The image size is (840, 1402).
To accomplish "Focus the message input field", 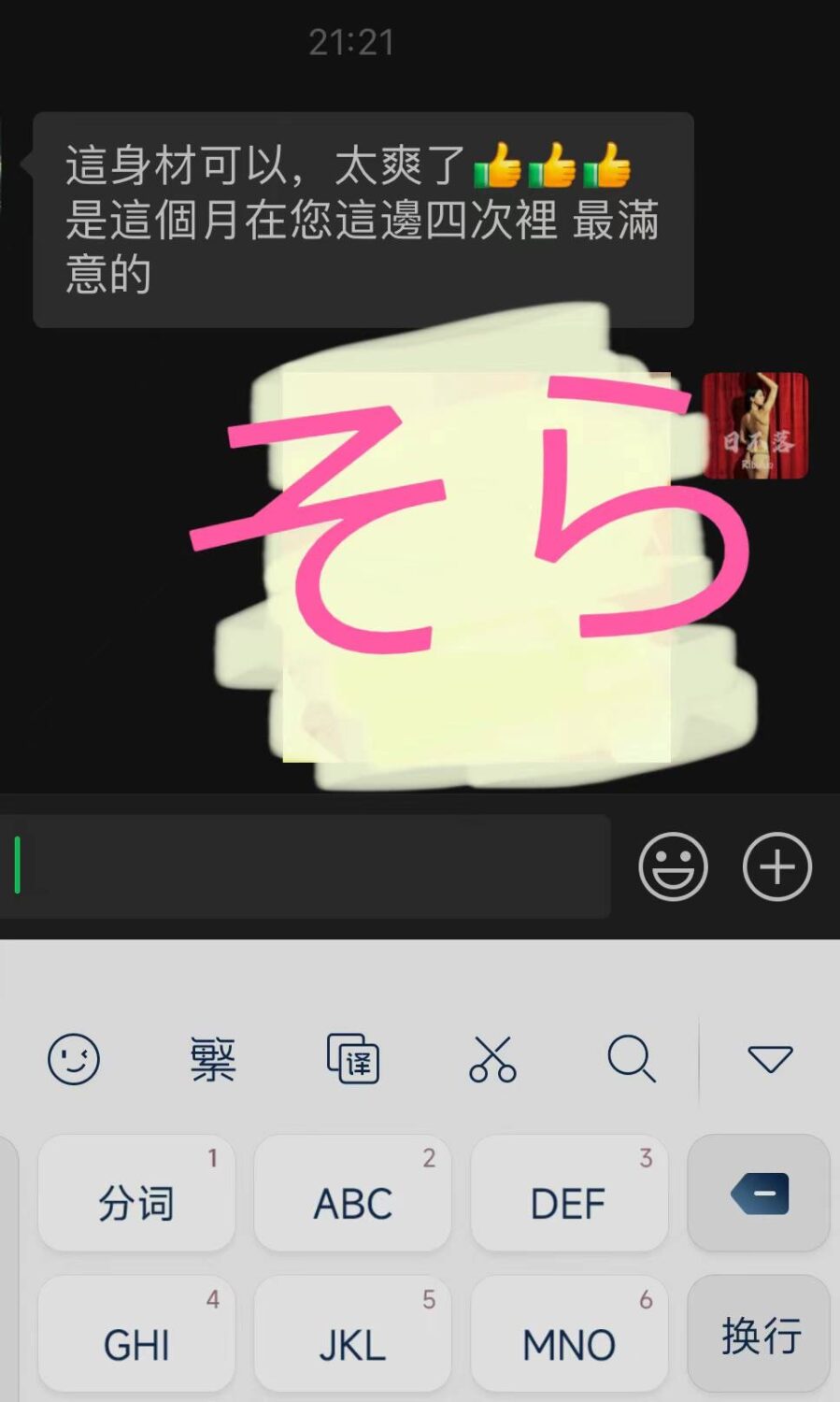I will pos(308,866).
